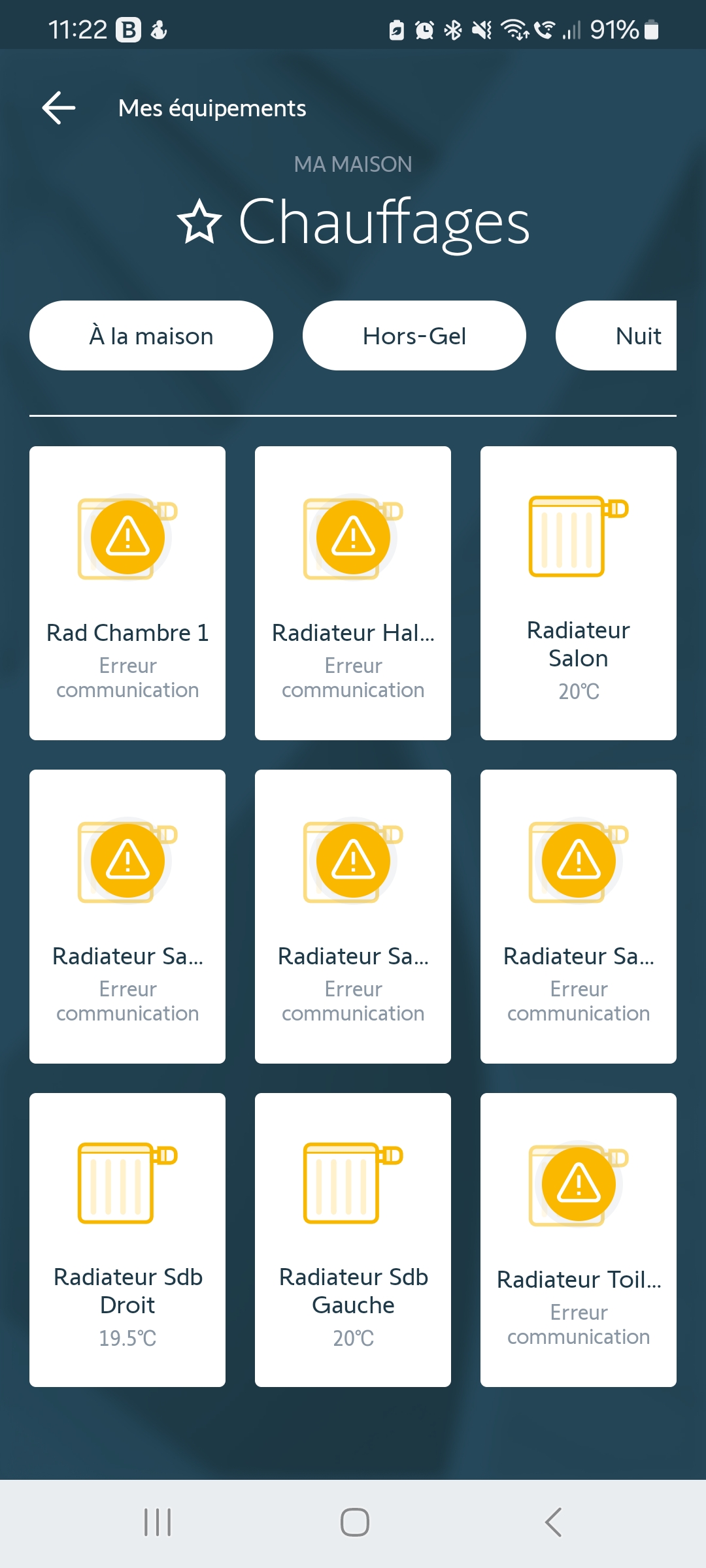Select the Hors-Gel heating mode
The height and width of the screenshot is (1568, 706).
click(x=414, y=336)
